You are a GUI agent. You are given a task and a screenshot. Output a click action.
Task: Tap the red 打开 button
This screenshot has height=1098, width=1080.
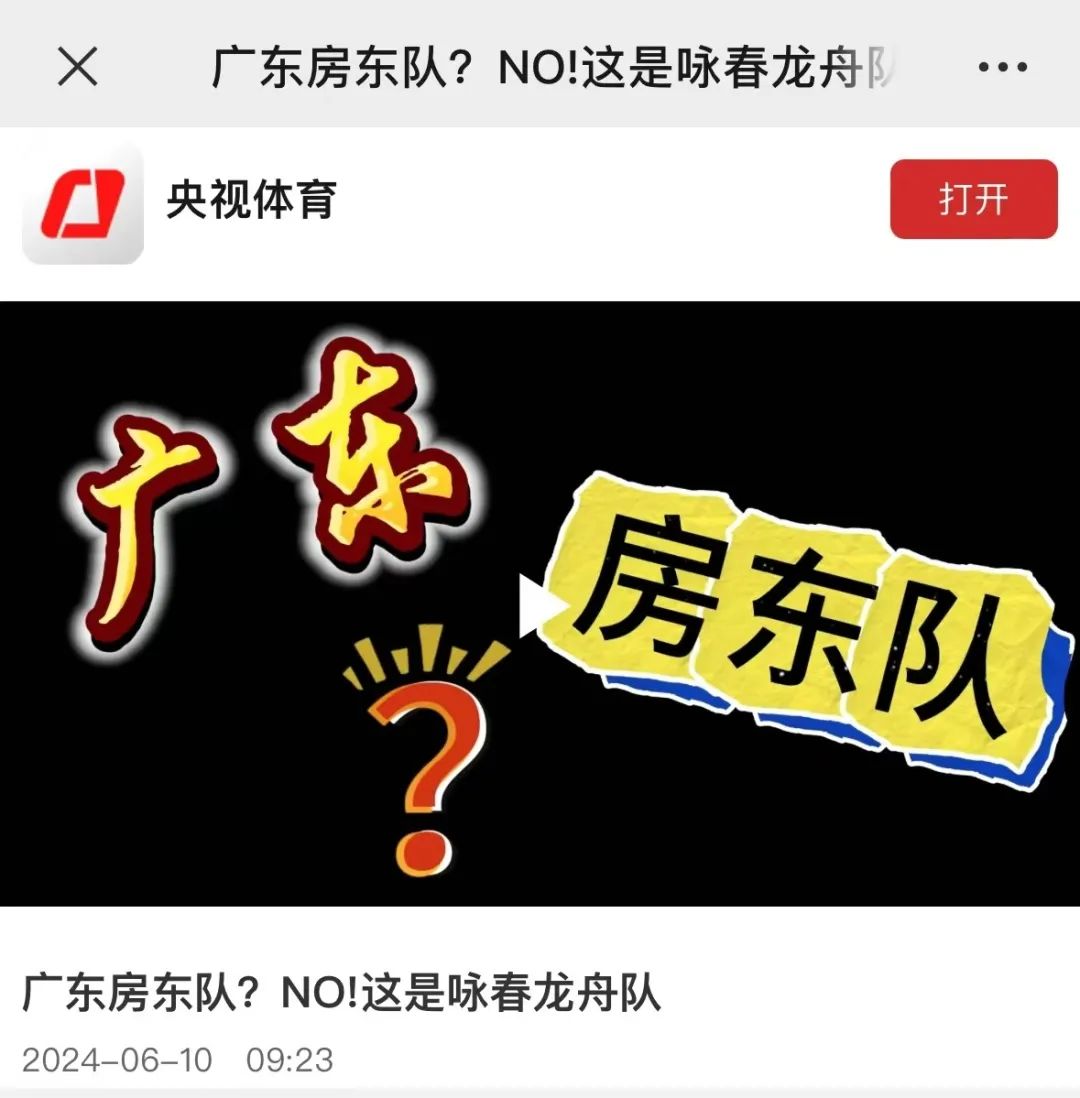pos(973,199)
